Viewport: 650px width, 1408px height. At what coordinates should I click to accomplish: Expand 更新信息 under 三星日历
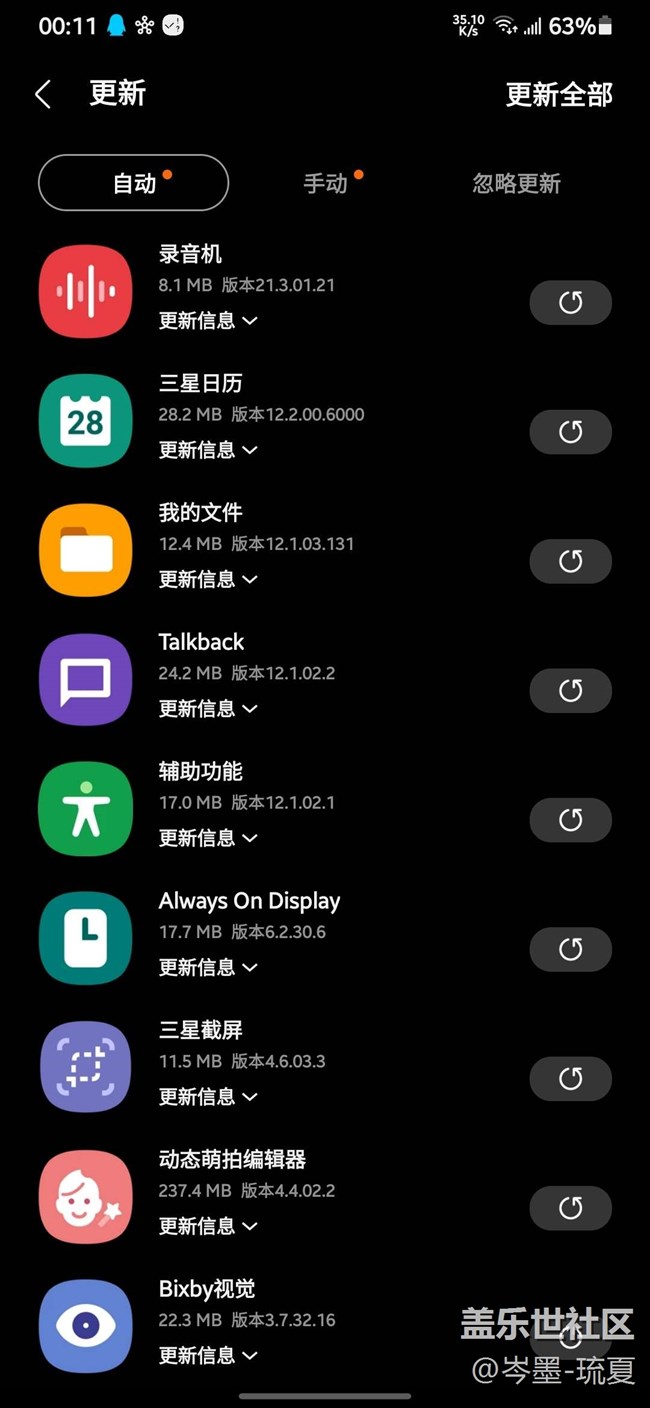click(208, 450)
